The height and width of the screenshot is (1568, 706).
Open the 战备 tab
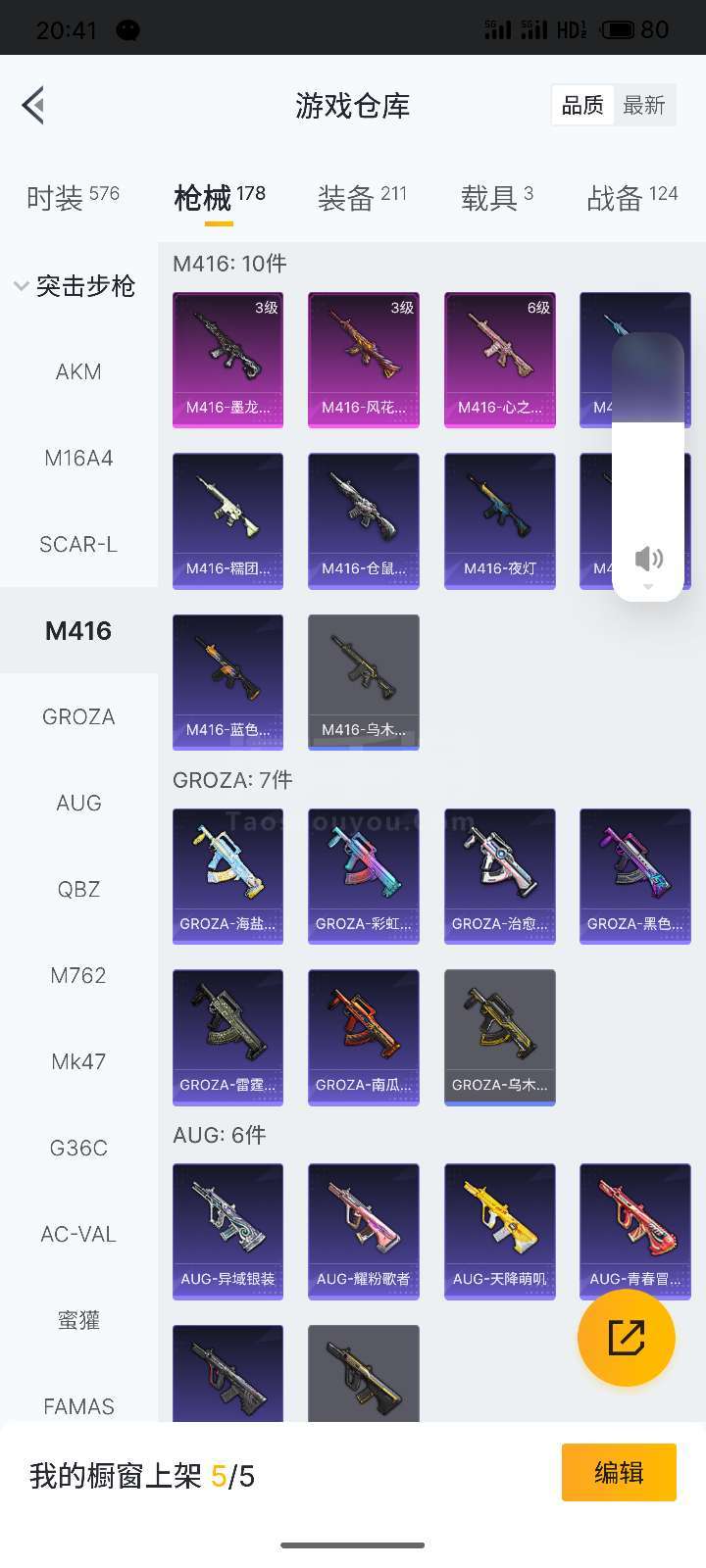[x=632, y=197]
